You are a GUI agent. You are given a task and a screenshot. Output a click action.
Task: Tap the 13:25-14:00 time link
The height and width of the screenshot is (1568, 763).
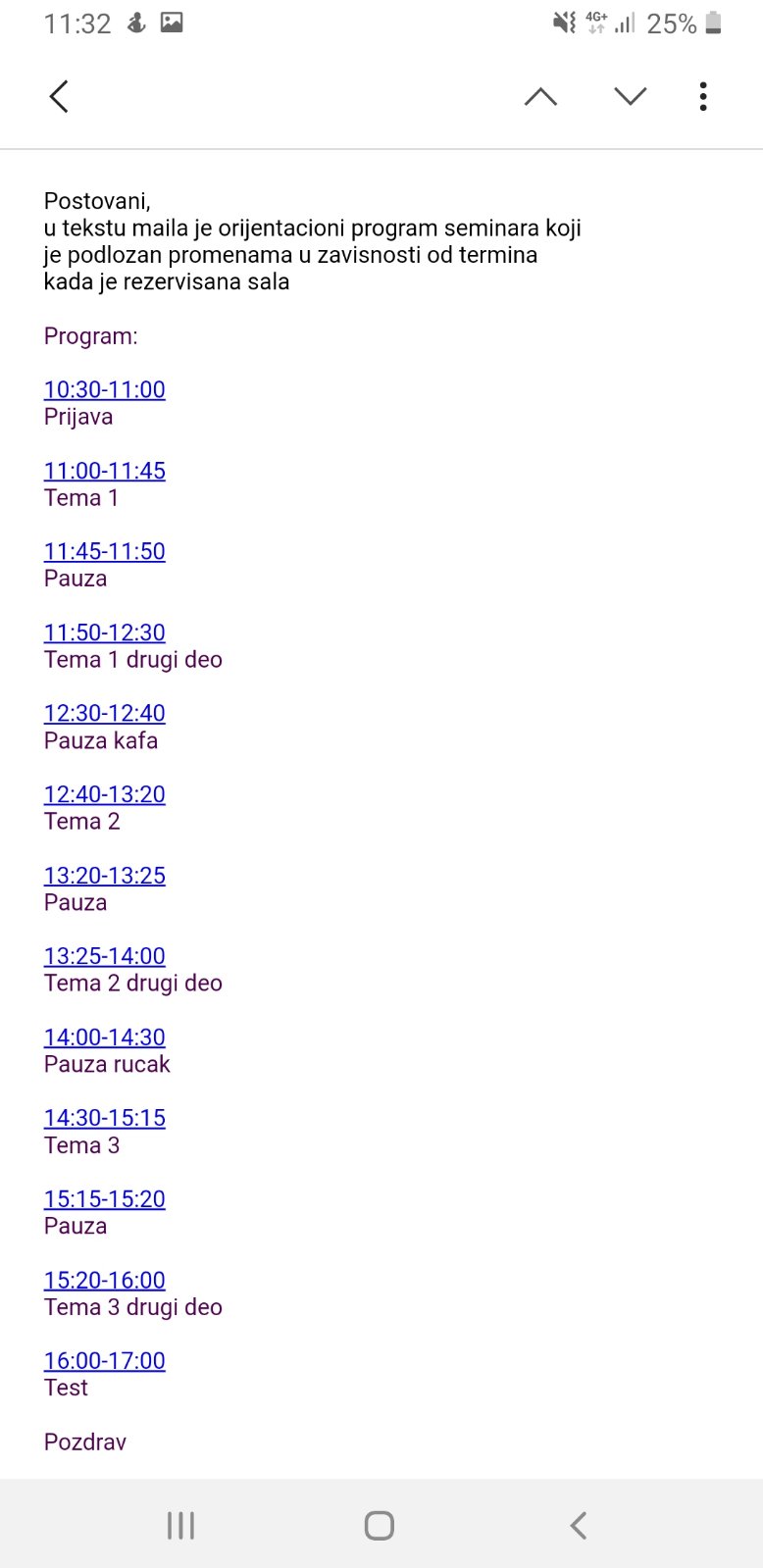pos(105,956)
